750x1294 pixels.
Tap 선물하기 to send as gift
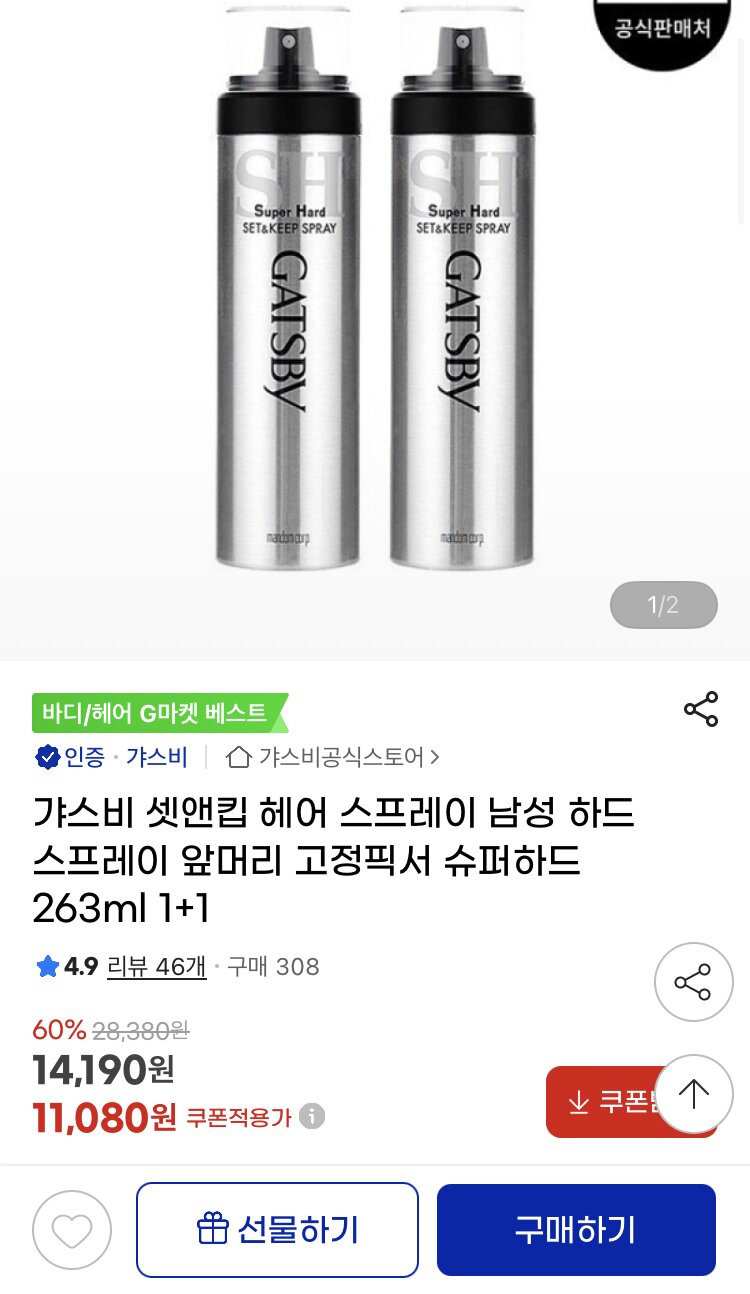pos(277,1230)
